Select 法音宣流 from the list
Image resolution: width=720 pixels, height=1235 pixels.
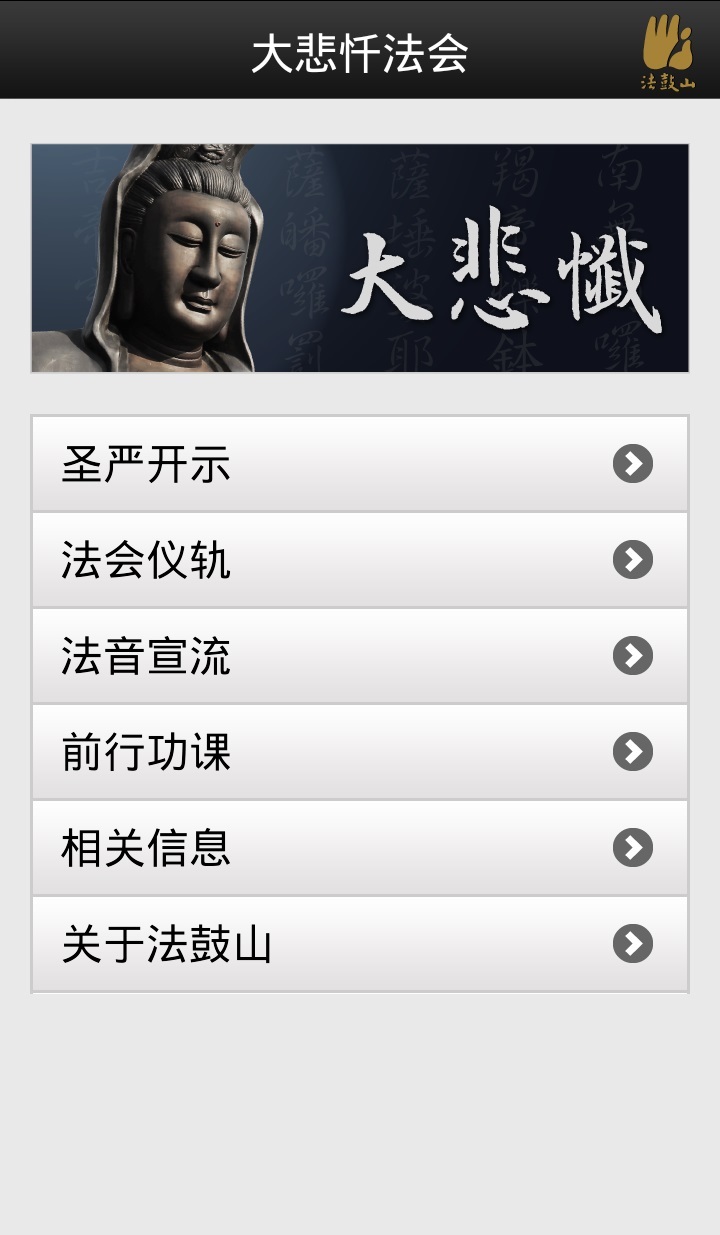pos(360,656)
